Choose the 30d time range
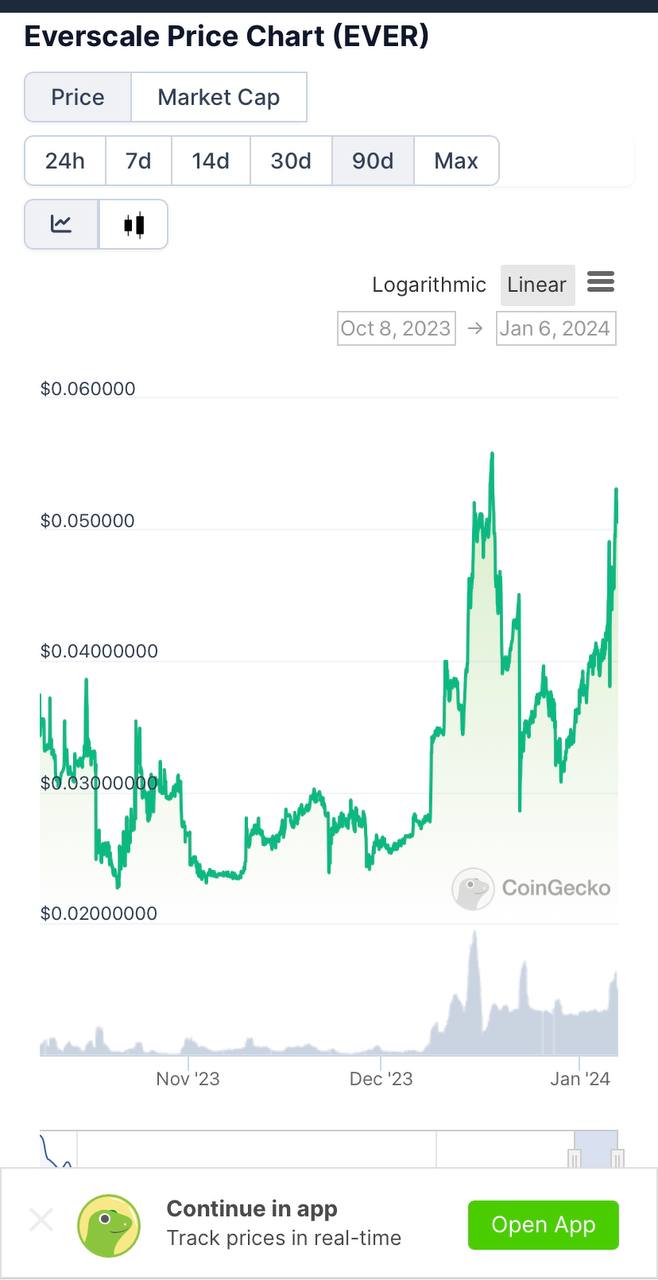The image size is (658, 1280). [x=291, y=161]
